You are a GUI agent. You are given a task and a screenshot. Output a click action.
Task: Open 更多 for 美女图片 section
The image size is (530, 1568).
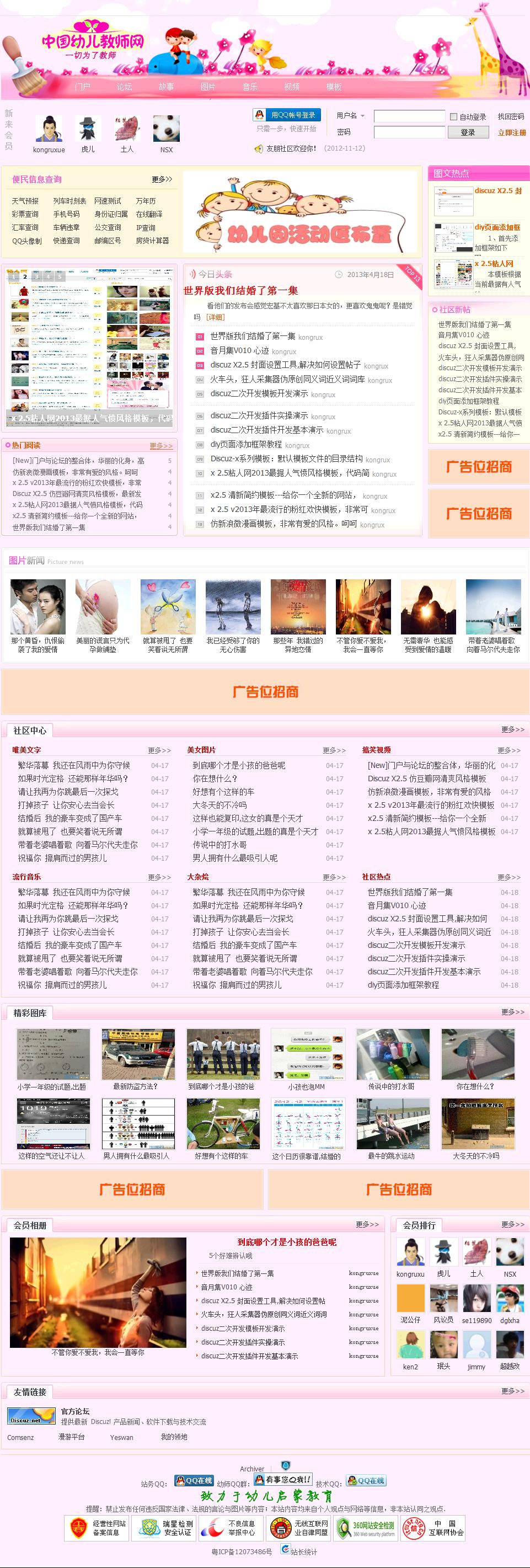(334, 750)
